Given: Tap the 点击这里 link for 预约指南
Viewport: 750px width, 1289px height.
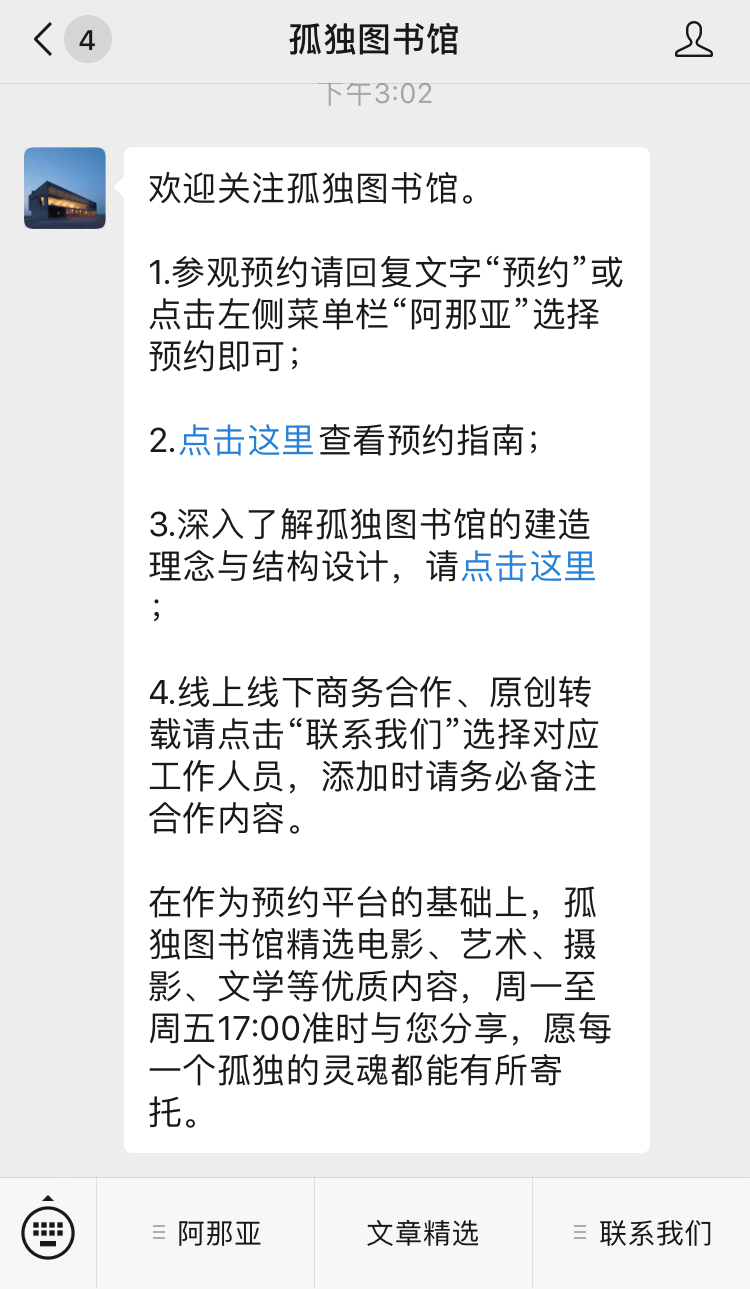Looking at the screenshot, I should pos(247,440).
